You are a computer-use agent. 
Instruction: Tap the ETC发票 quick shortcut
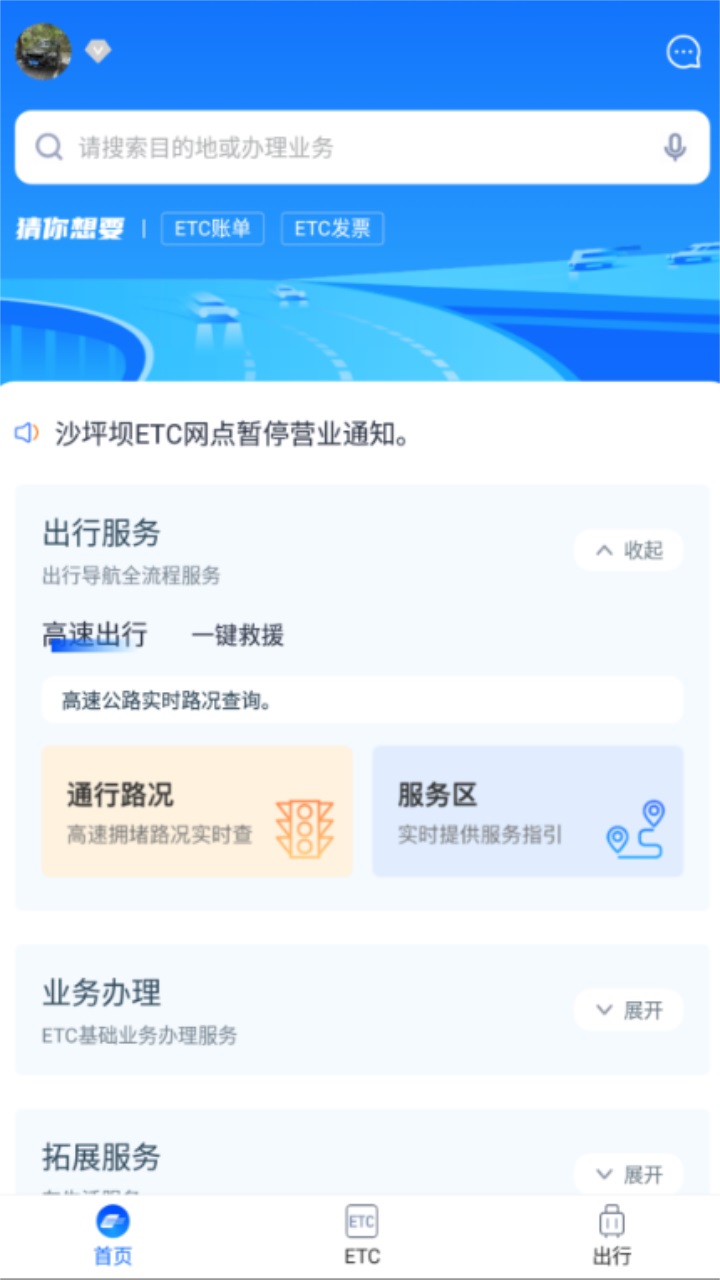(x=333, y=229)
